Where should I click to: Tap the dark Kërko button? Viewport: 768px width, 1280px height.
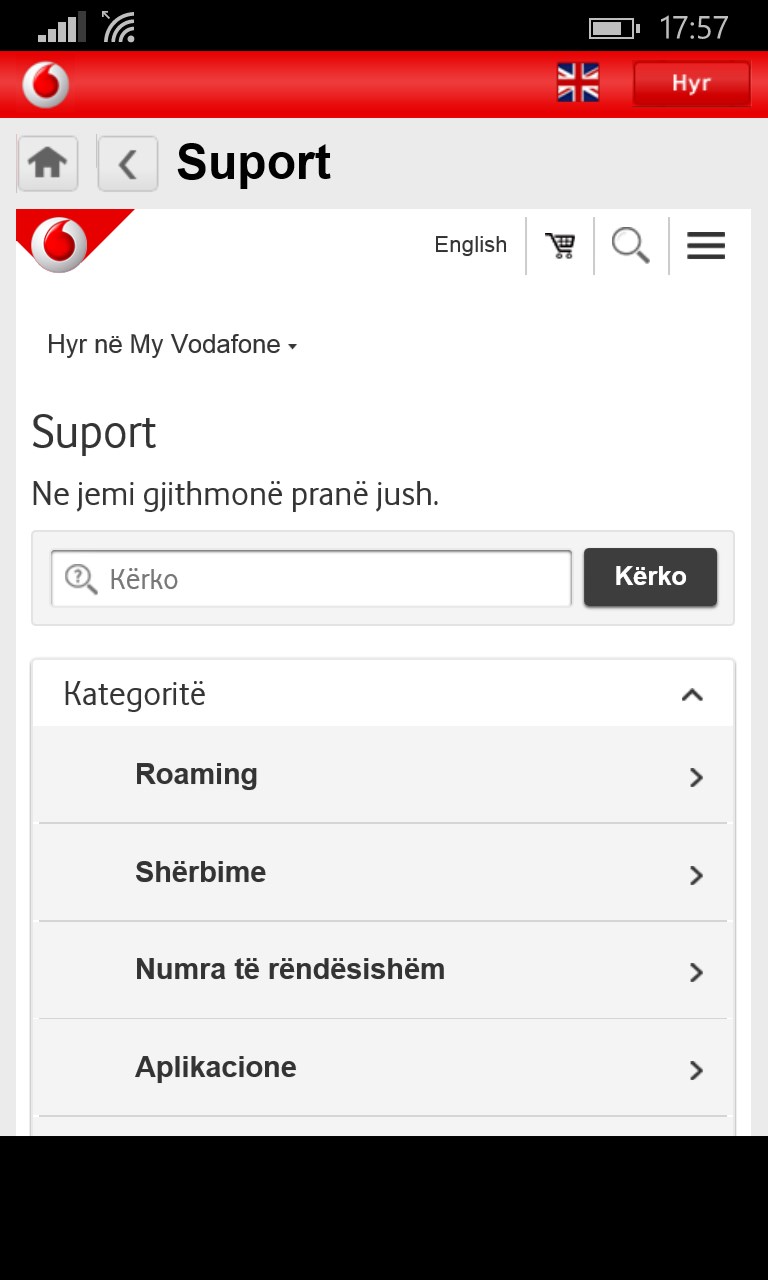[x=650, y=577]
